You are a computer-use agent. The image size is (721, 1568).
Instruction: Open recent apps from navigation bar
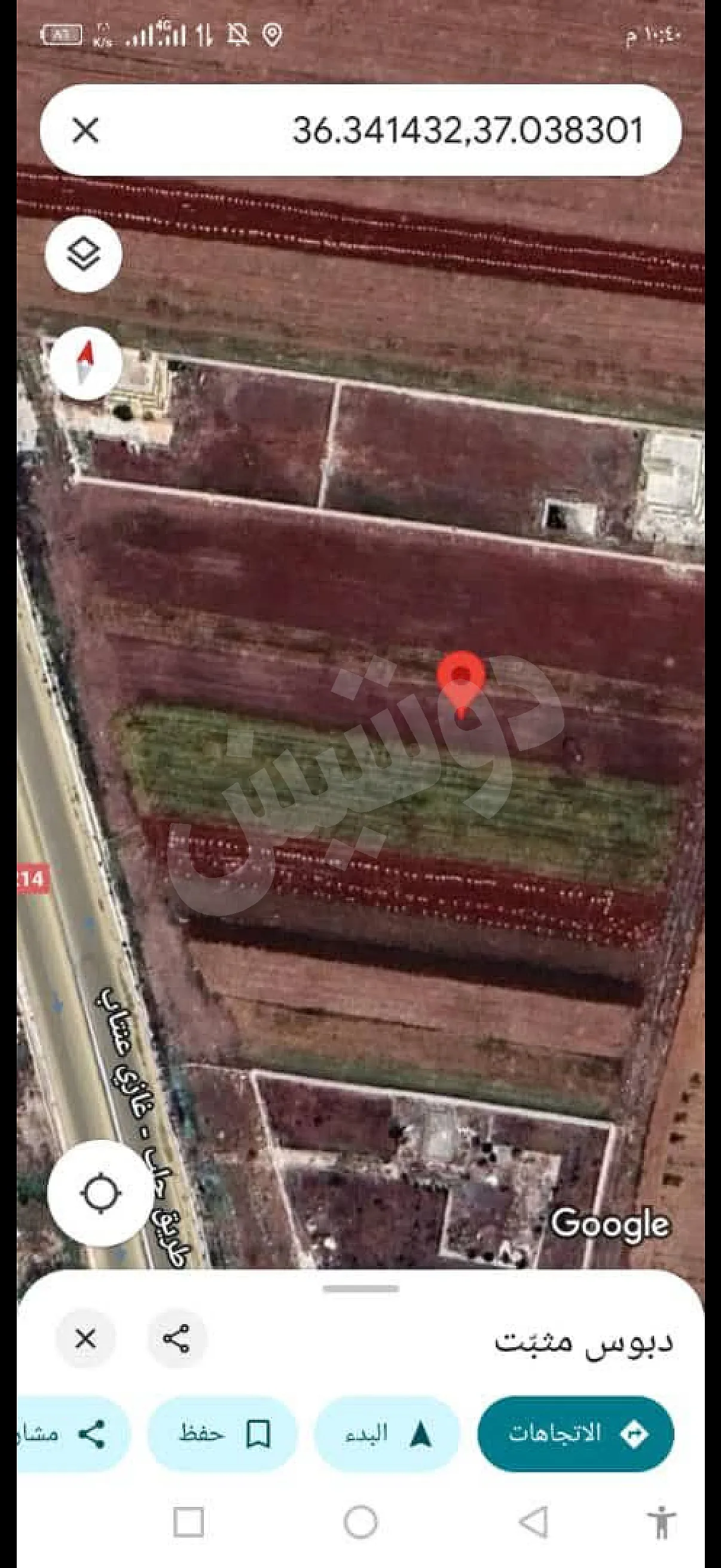(188, 1523)
